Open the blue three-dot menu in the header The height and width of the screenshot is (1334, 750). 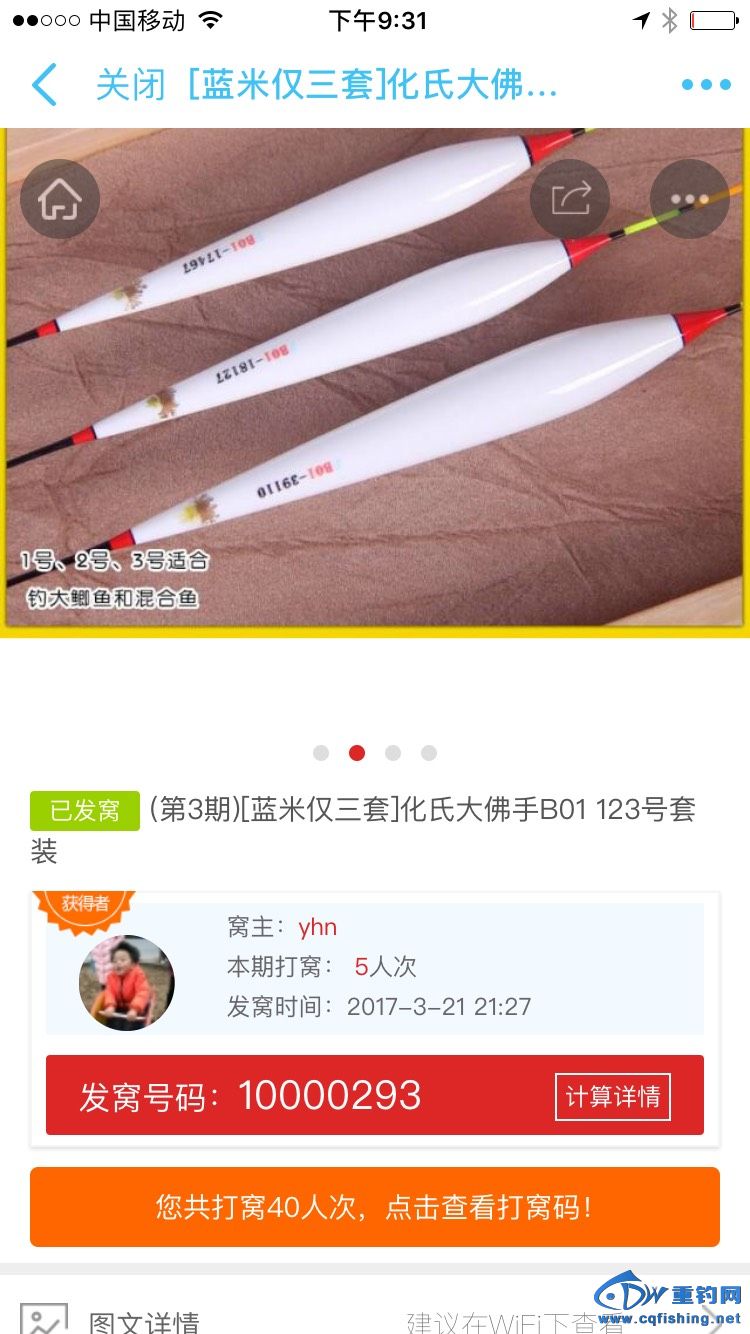click(706, 85)
